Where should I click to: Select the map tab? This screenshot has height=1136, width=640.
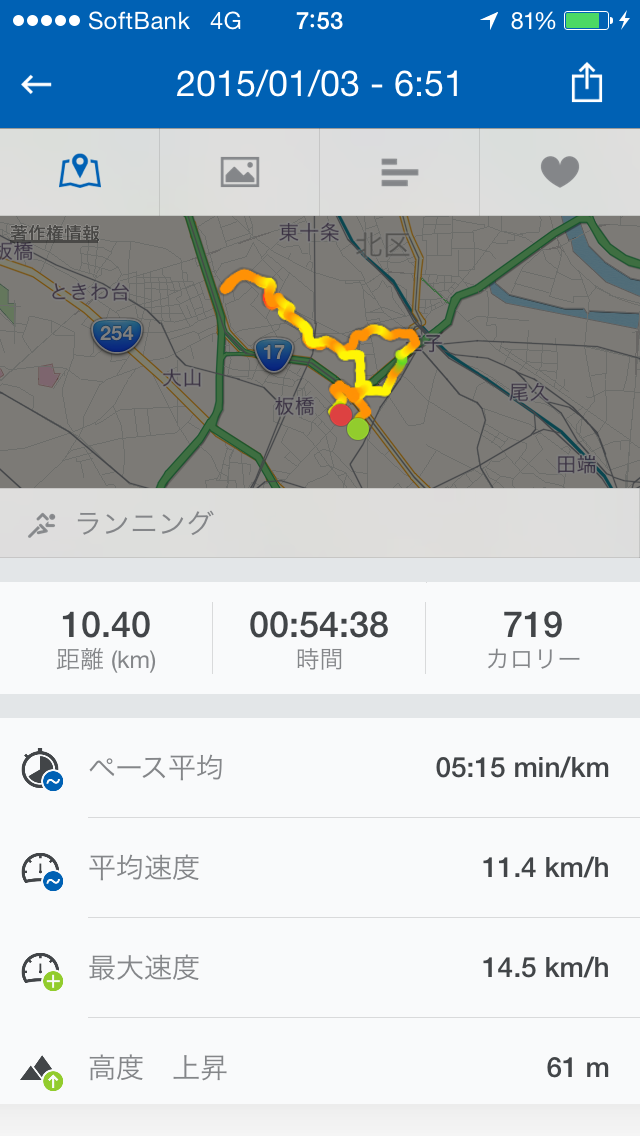(80, 172)
